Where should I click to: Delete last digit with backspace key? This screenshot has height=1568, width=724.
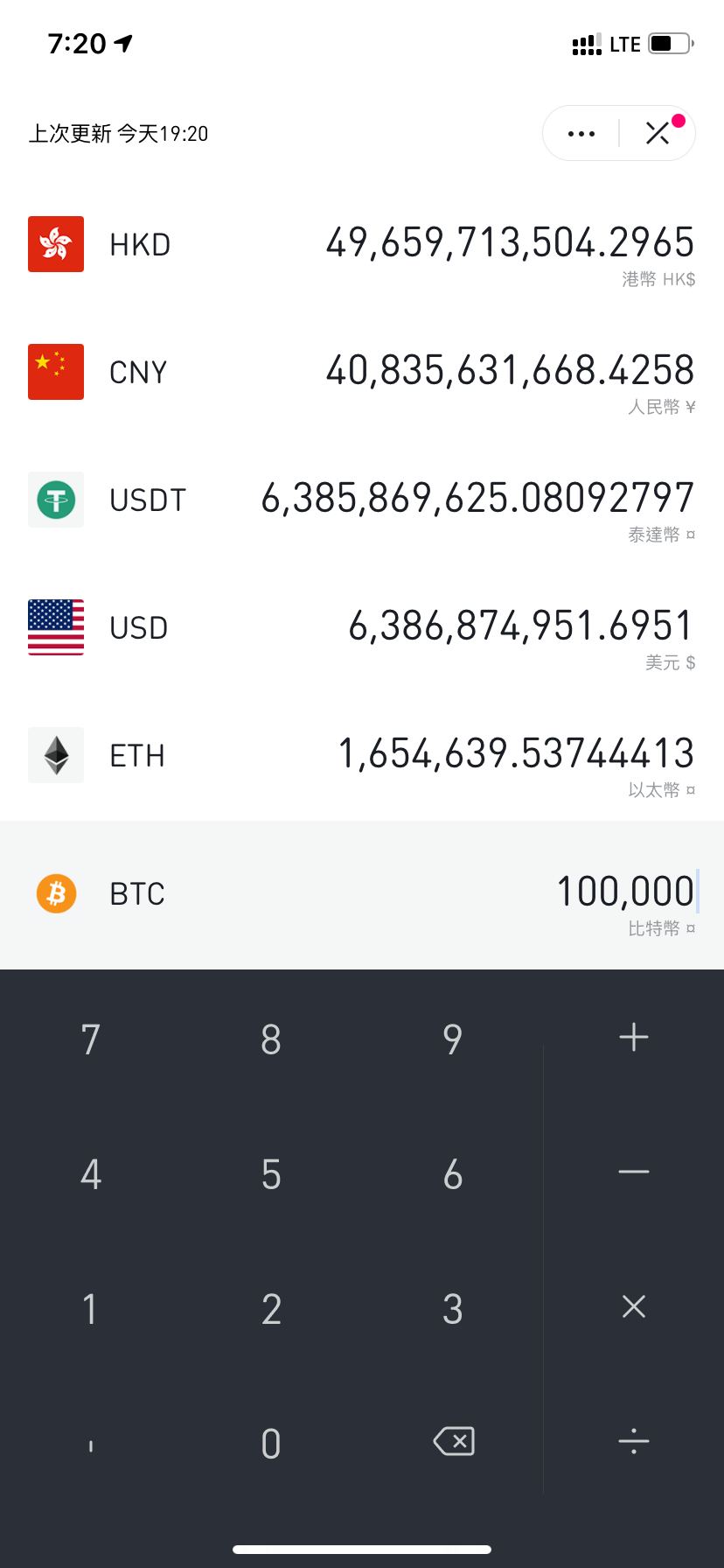coord(453,1441)
